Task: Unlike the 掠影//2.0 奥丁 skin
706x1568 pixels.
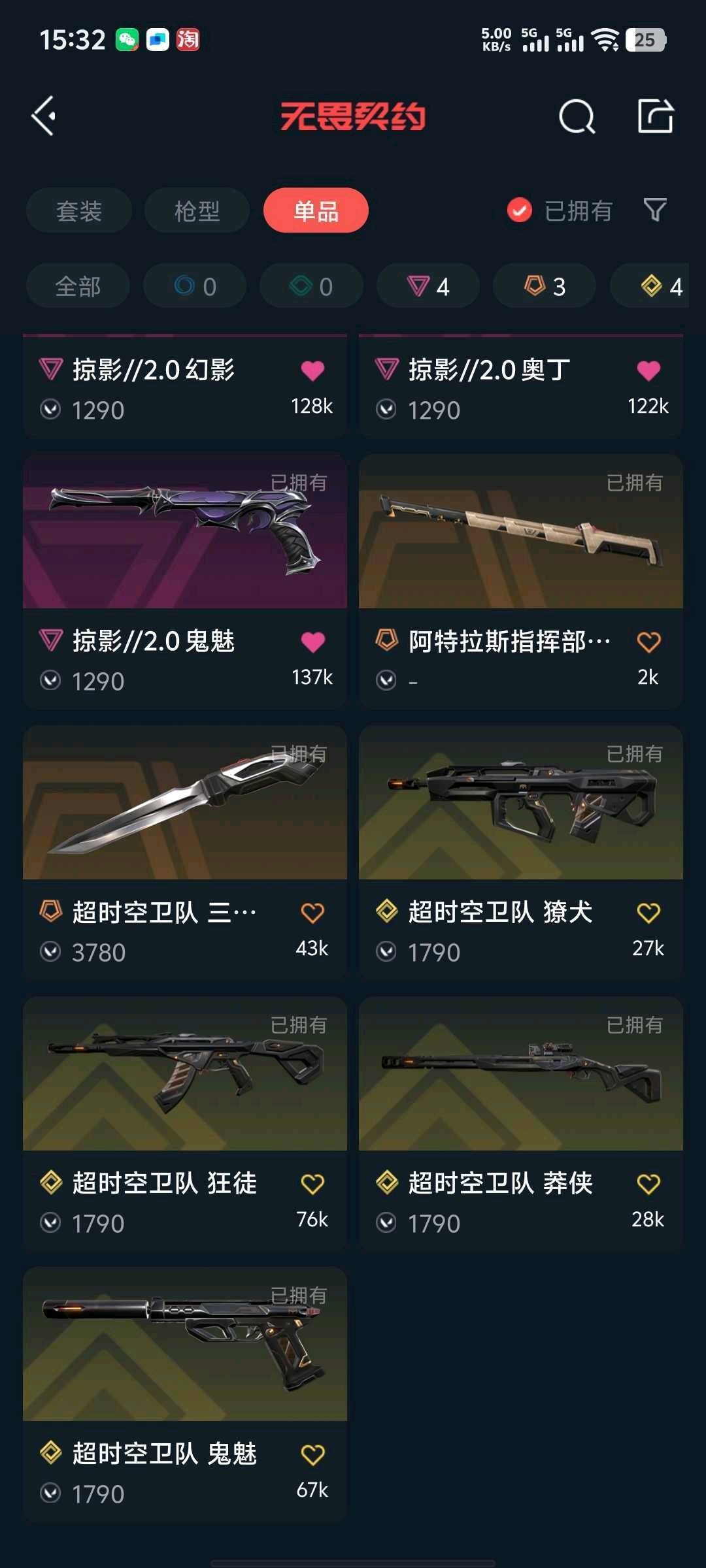Action: pos(648,370)
